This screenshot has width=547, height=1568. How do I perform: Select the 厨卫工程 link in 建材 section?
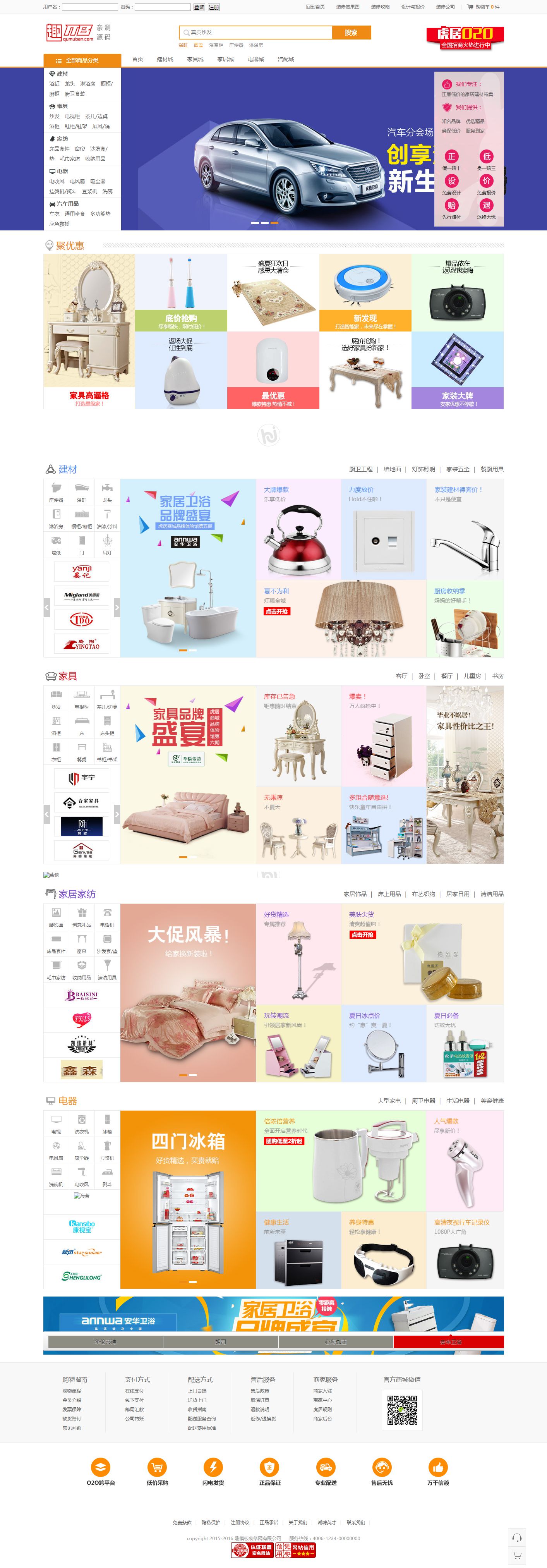[x=360, y=469]
